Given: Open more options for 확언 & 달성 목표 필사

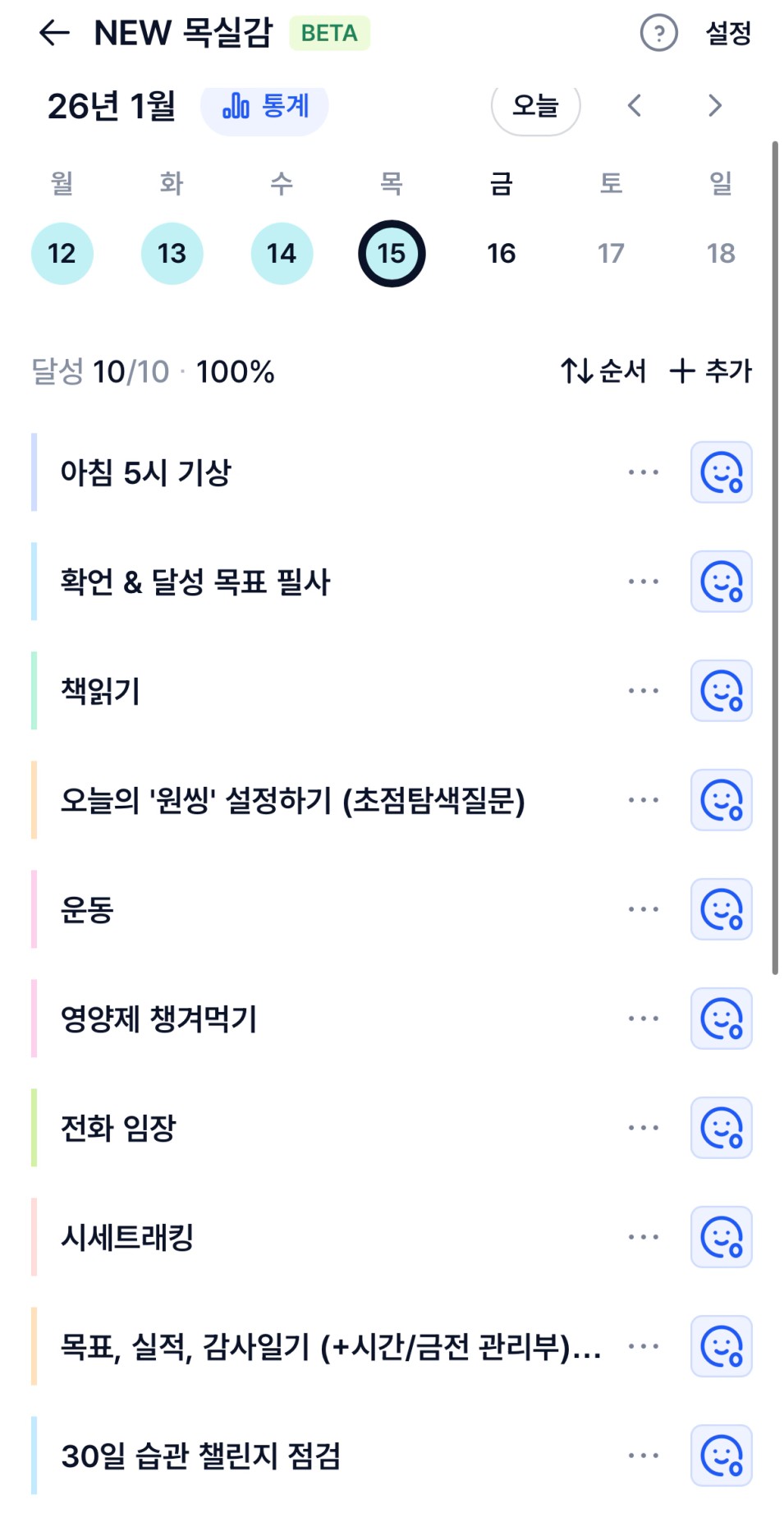Looking at the screenshot, I should [643, 582].
